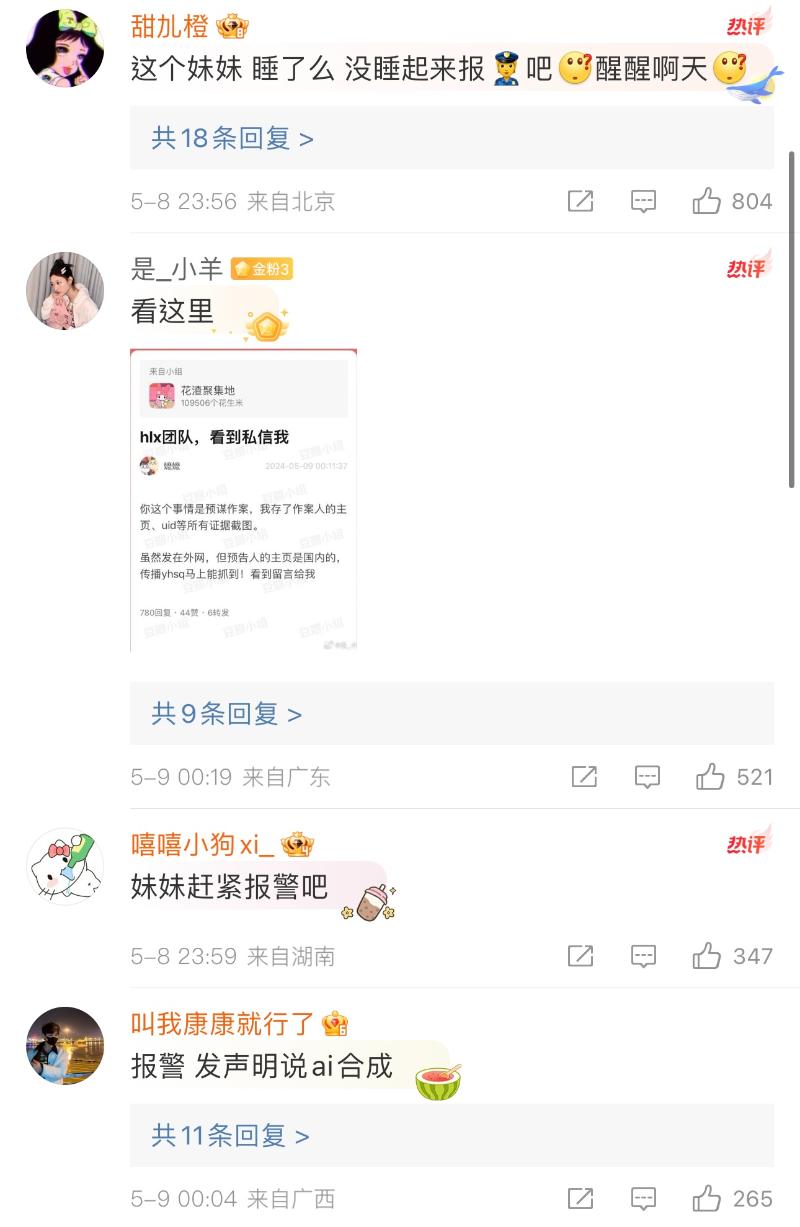Repost 嘻嘻小狗xi_'s comment

click(x=580, y=956)
